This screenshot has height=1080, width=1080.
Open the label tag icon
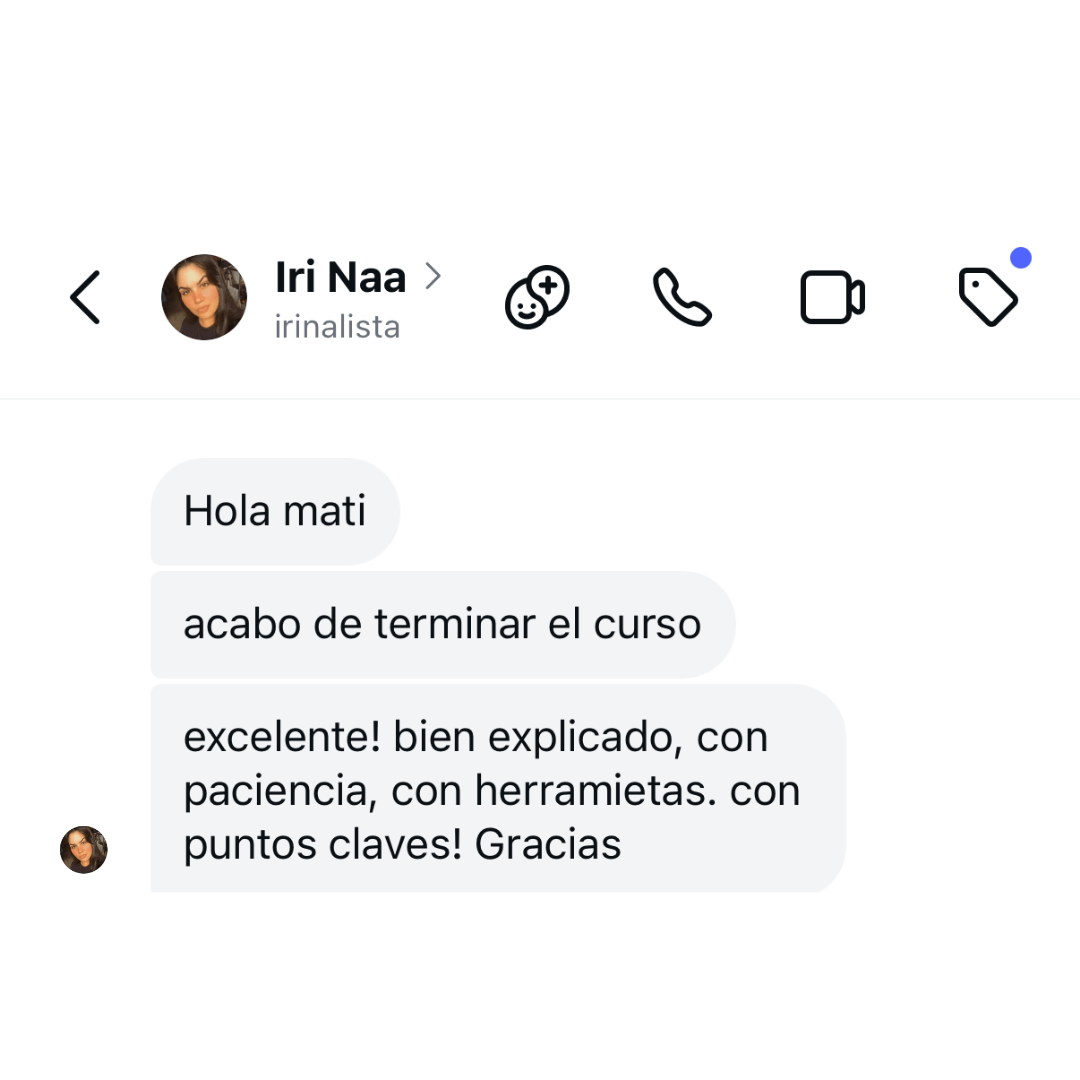tap(988, 297)
